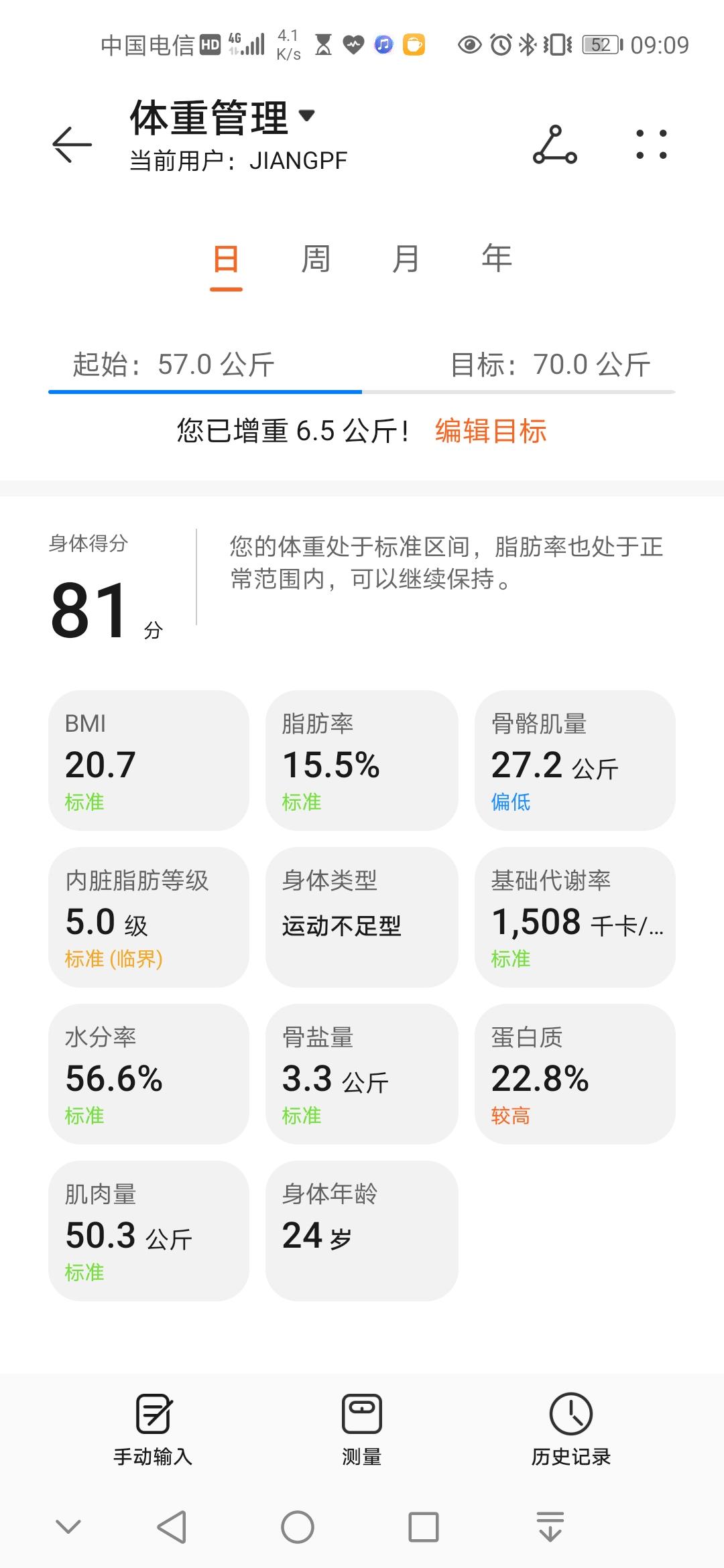Open the more options icon top right

pos(650,146)
